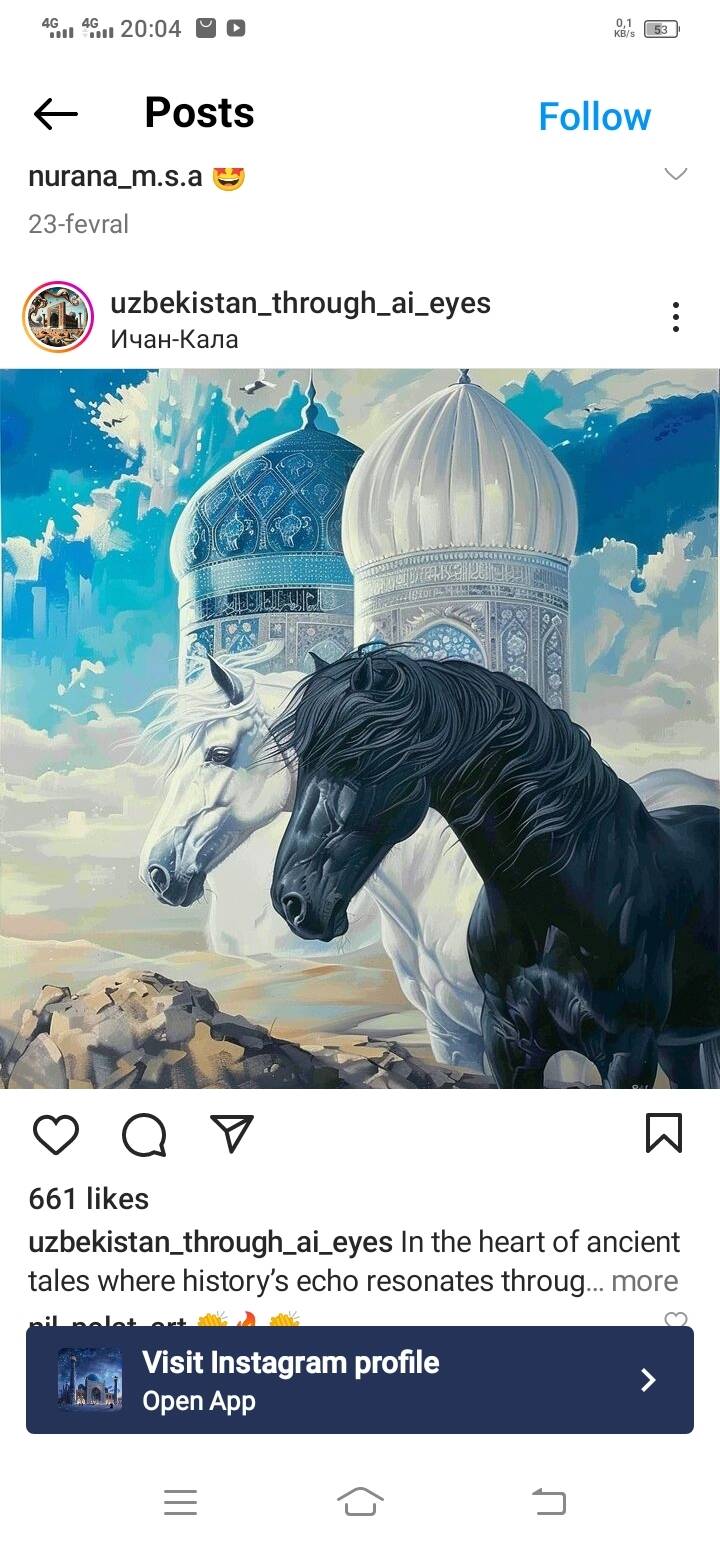720x1544 pixels.
Task: Open uzbekistan_through_ai_eyes profile avatar
Action: (x=58, y=317)
